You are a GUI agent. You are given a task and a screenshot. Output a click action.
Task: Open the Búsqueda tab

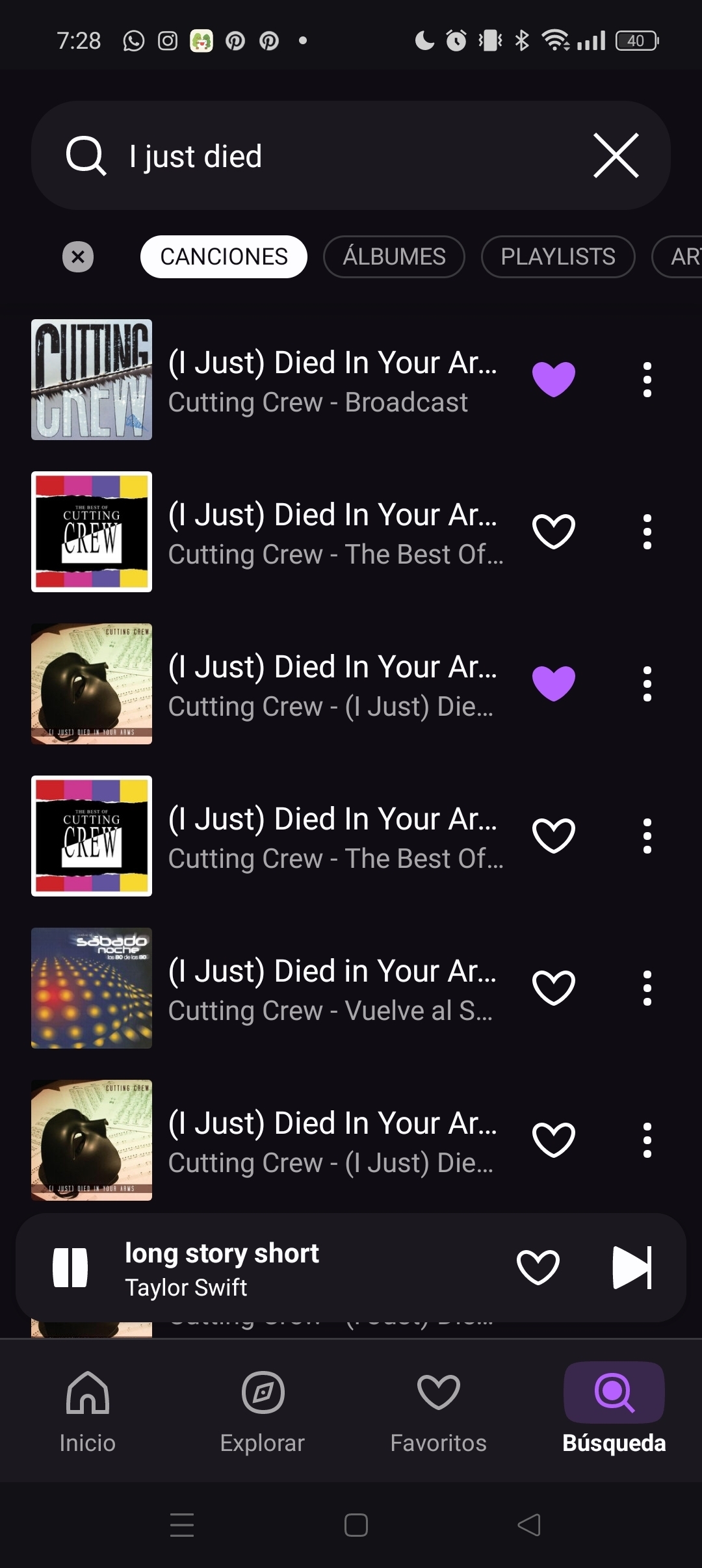click(614, 1412)
